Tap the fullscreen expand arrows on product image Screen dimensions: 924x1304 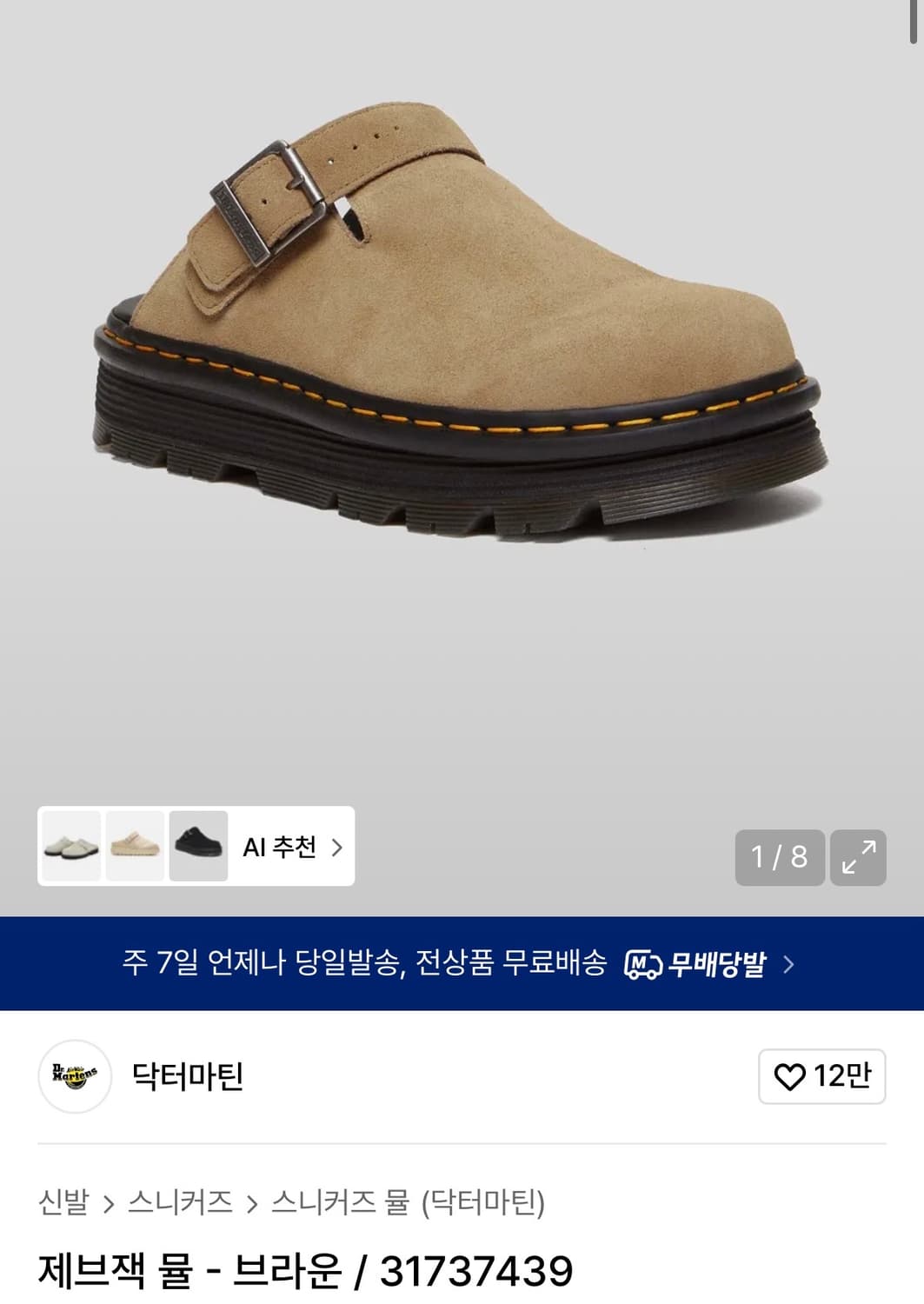[x=860, y=858]
